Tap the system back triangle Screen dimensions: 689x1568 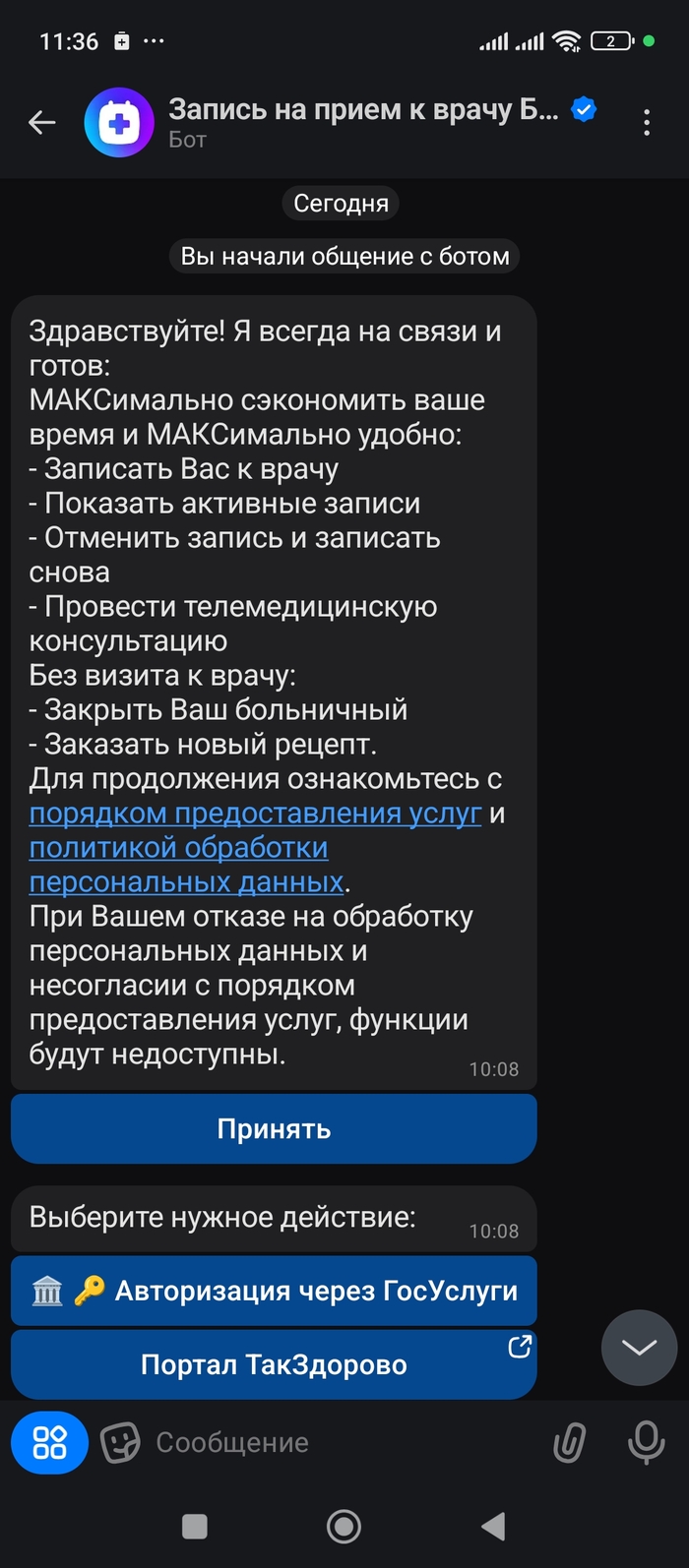493,1527
